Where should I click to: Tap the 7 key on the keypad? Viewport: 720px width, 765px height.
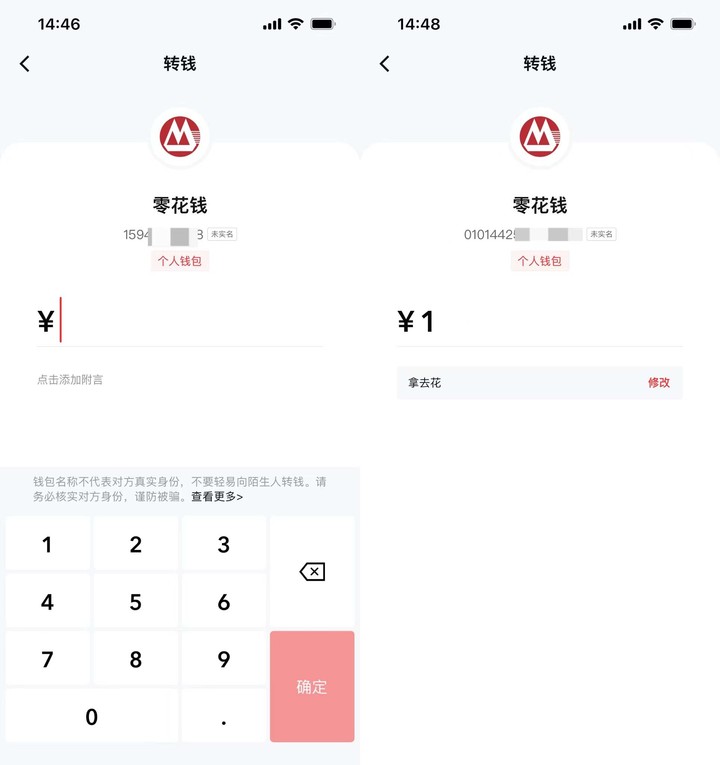(47, 659)
